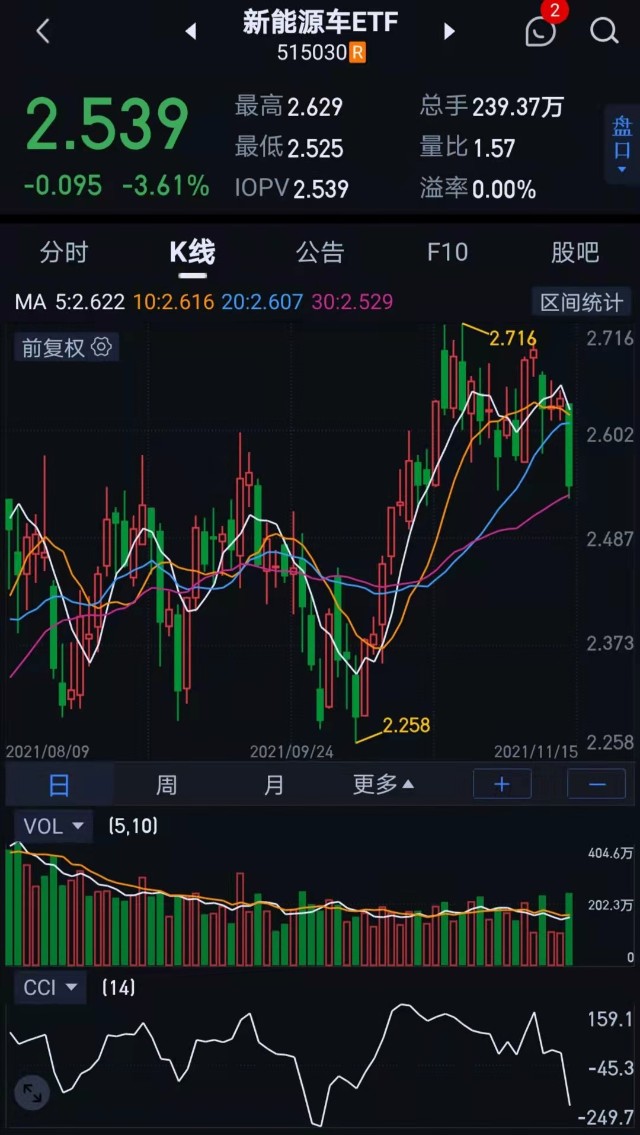
Task: Open the messages icon with badge 2
Action: [542, 28]
